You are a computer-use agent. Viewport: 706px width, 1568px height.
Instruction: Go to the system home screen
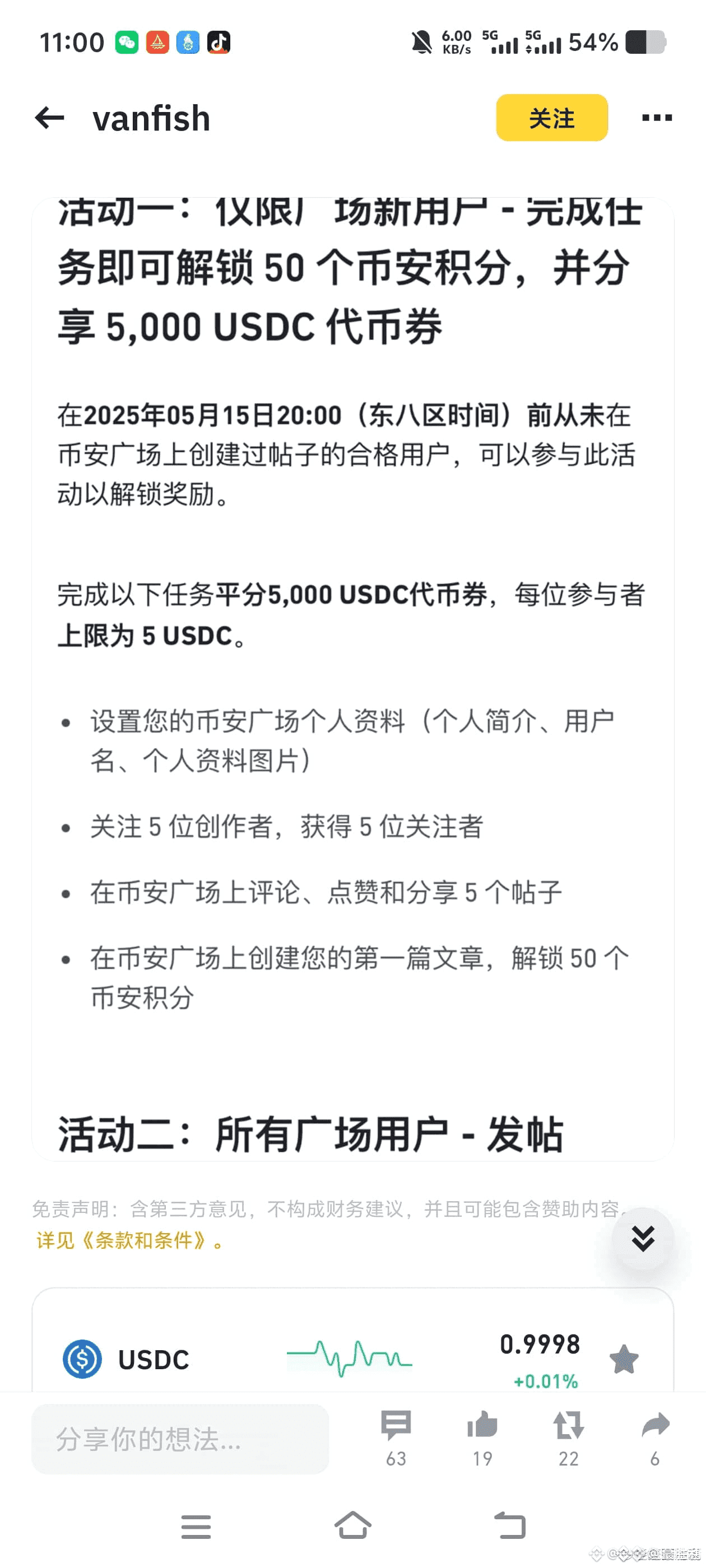coord(352,1525)
